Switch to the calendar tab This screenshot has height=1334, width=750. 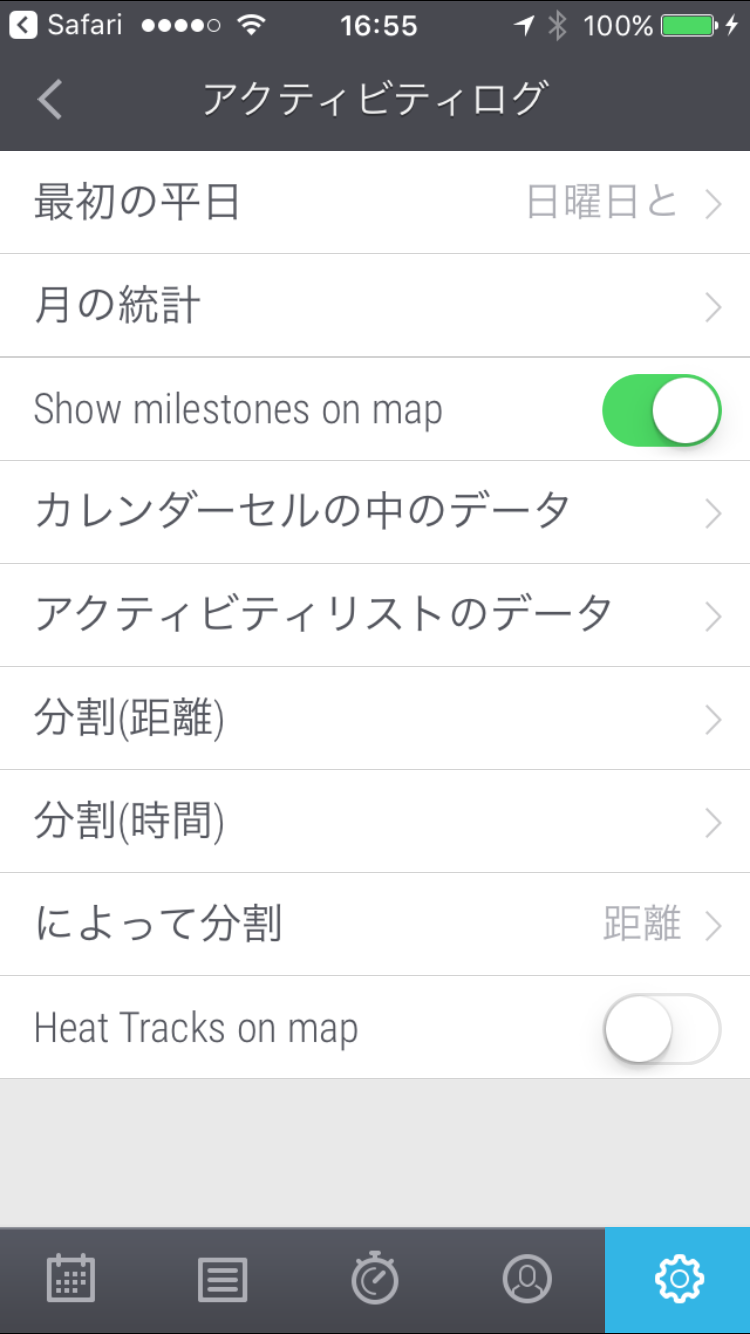click(x=71, y=1279)
